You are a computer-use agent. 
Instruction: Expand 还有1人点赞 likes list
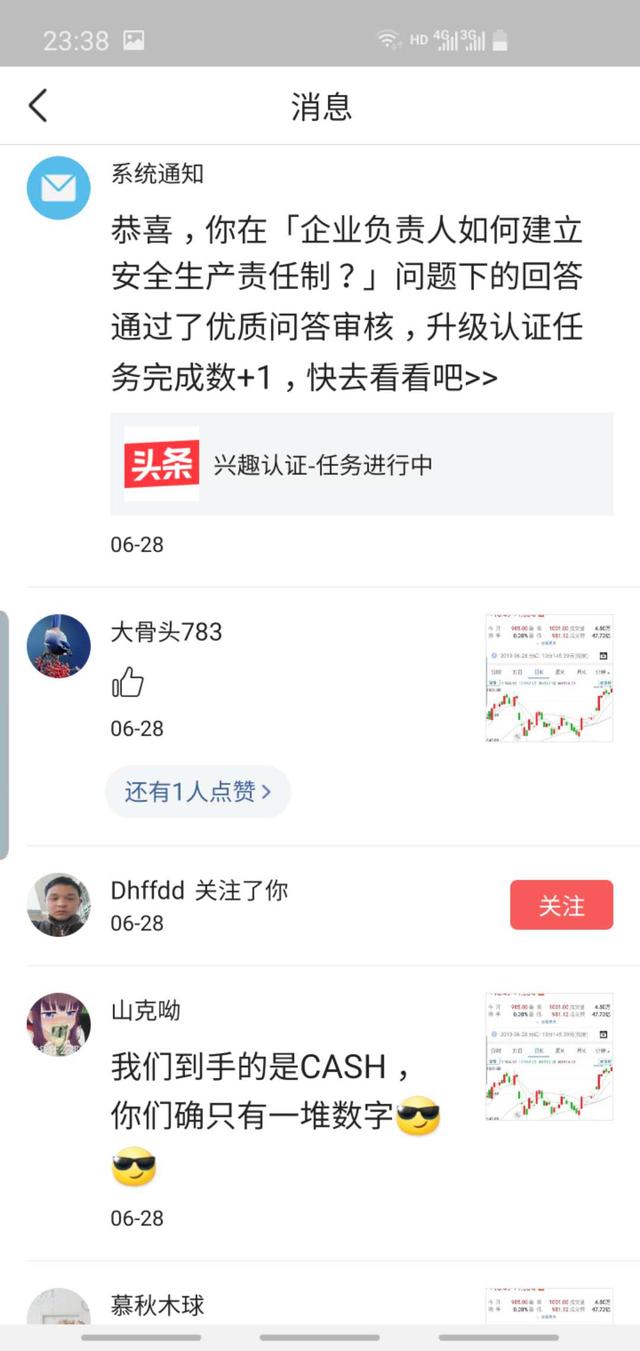(x=197, y=793)
